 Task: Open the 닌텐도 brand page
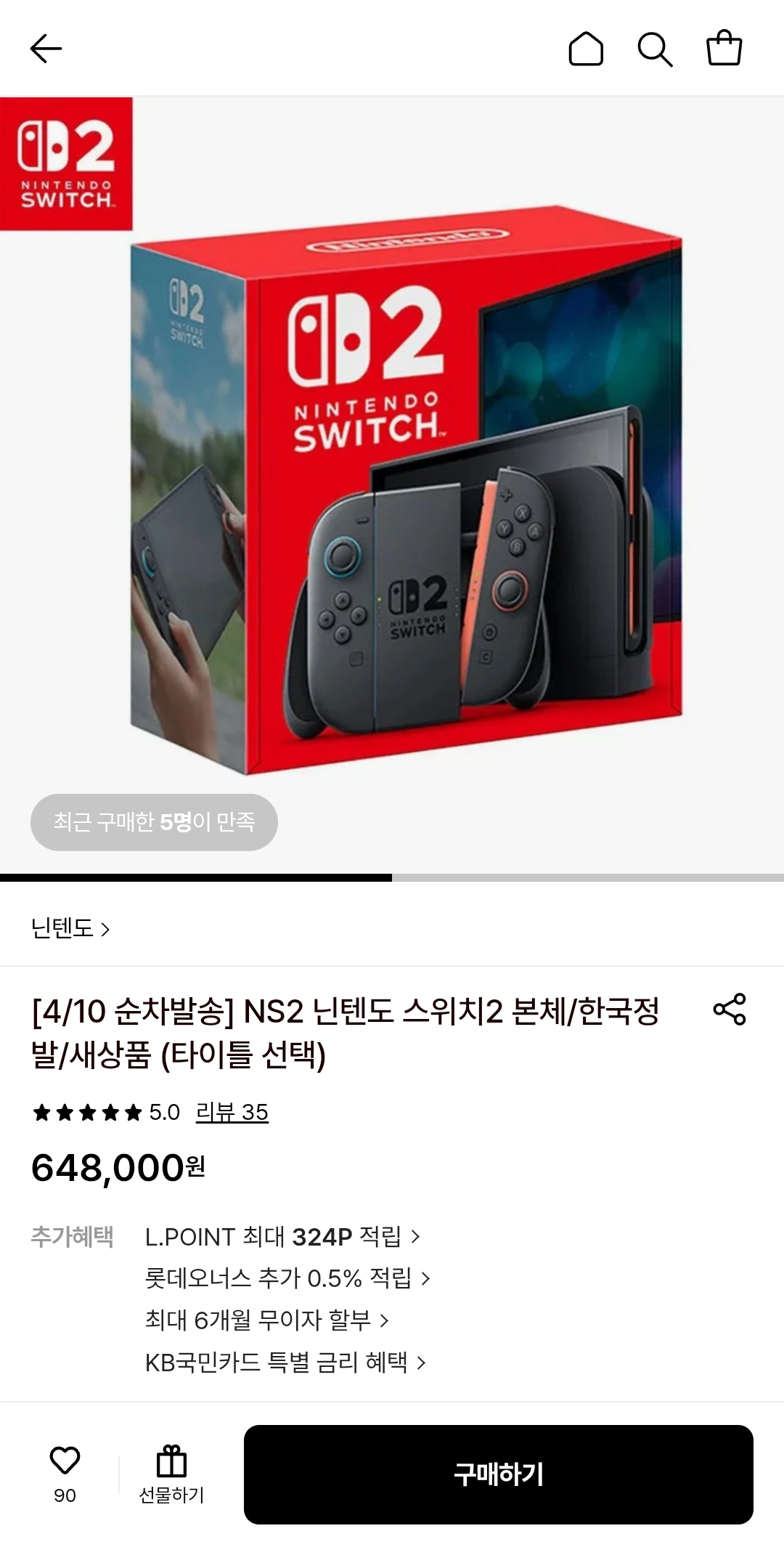pos(70,928)
